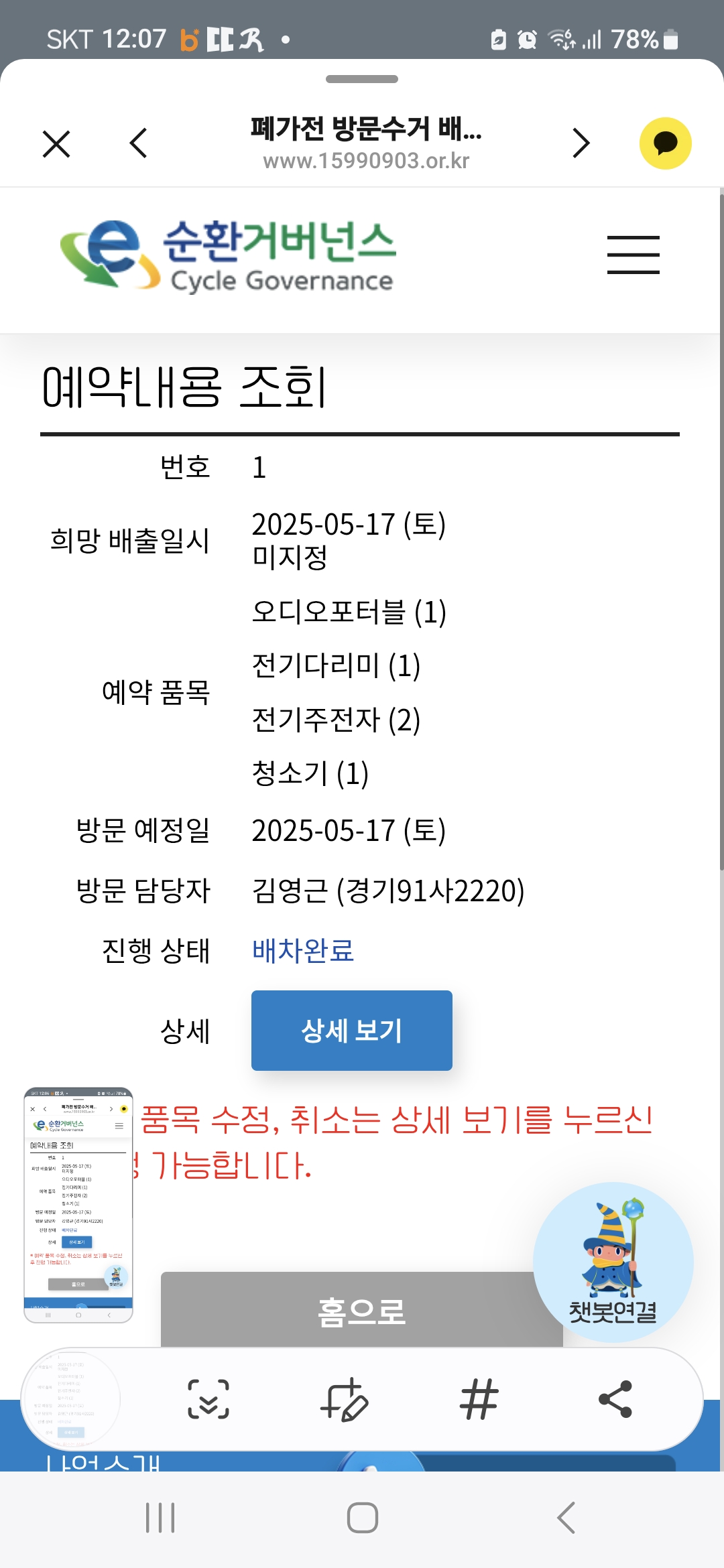Viewport: 724px width, 1568px height.
Task: Open the hamburger site menu
Action: coord(633,255)
